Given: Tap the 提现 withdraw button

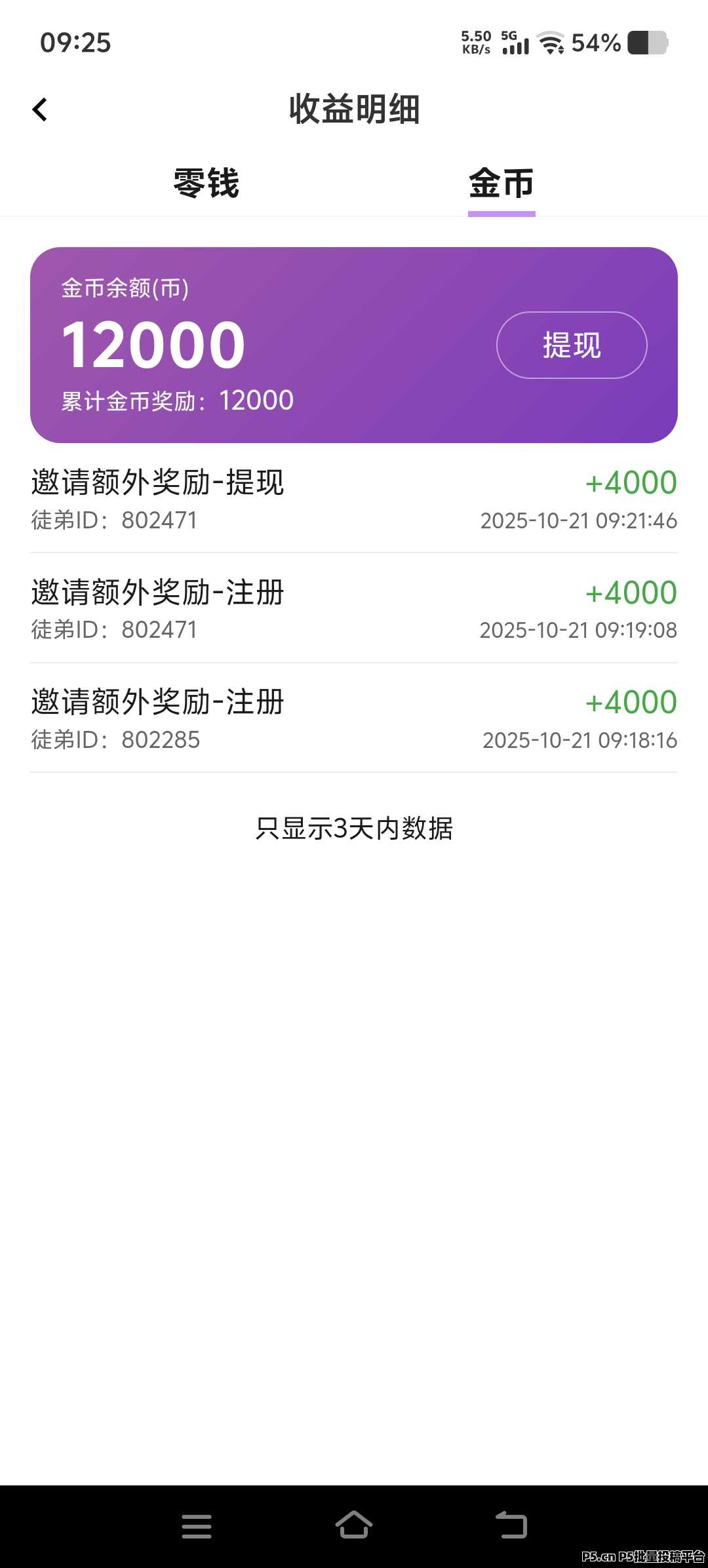Looking at the screenshot, I should pyautogui.click(x=572, y=345).
